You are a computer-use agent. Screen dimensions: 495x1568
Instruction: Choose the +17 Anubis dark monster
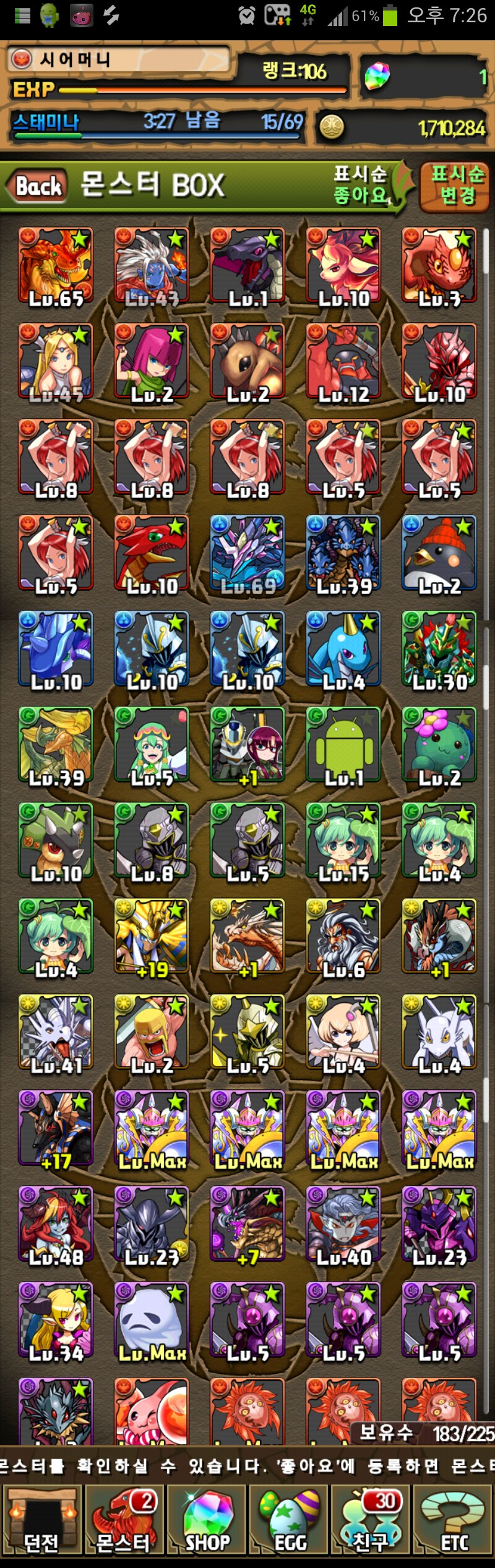[56, 1129]
